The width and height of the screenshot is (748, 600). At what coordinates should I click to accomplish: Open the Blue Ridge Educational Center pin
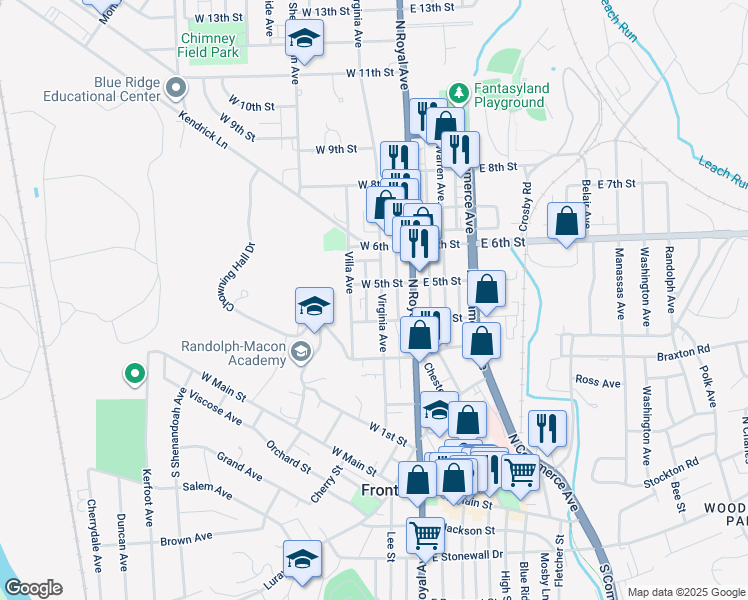pos(176,89)
